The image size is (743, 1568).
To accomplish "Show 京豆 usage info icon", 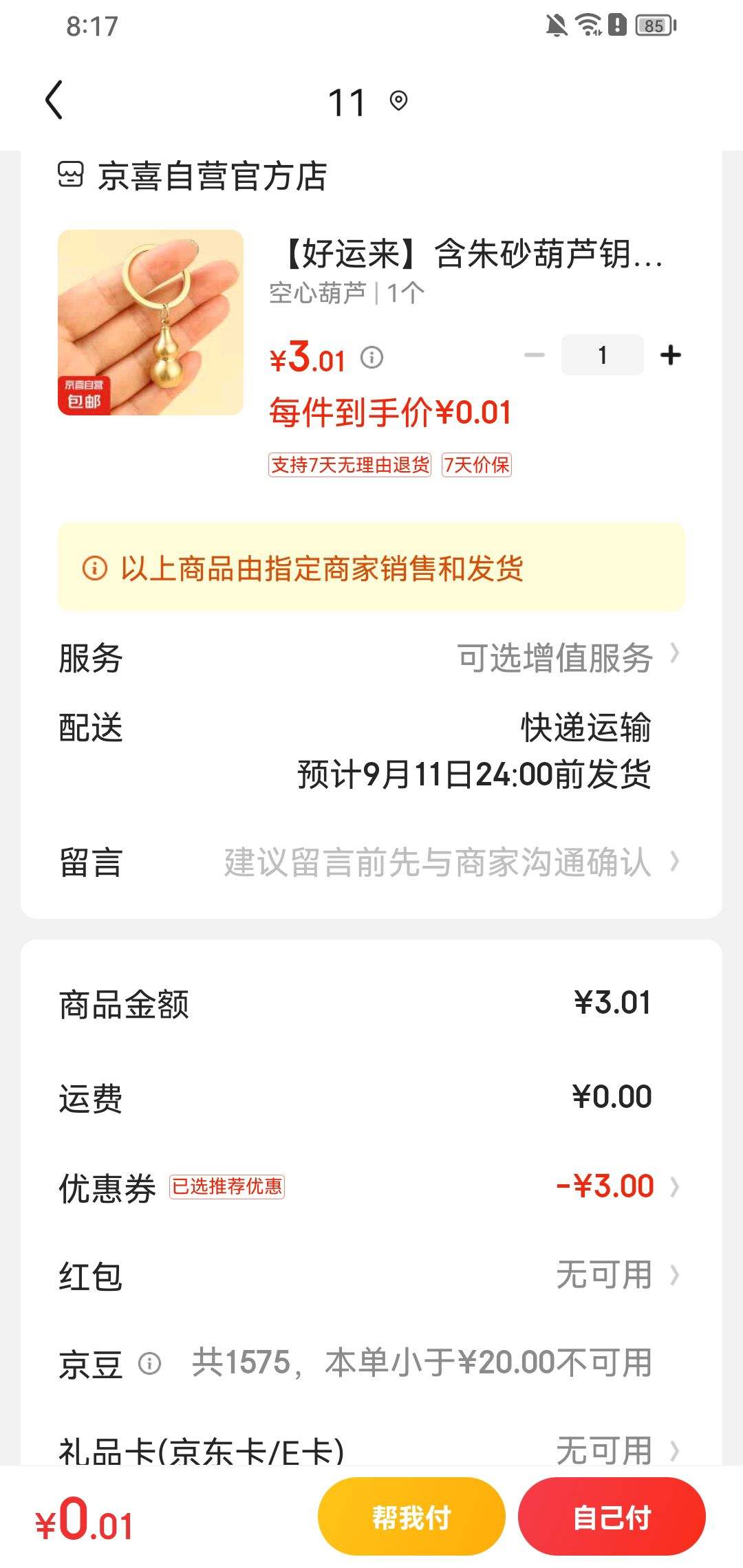I will pyautogui.click(x=150, y=1363).
